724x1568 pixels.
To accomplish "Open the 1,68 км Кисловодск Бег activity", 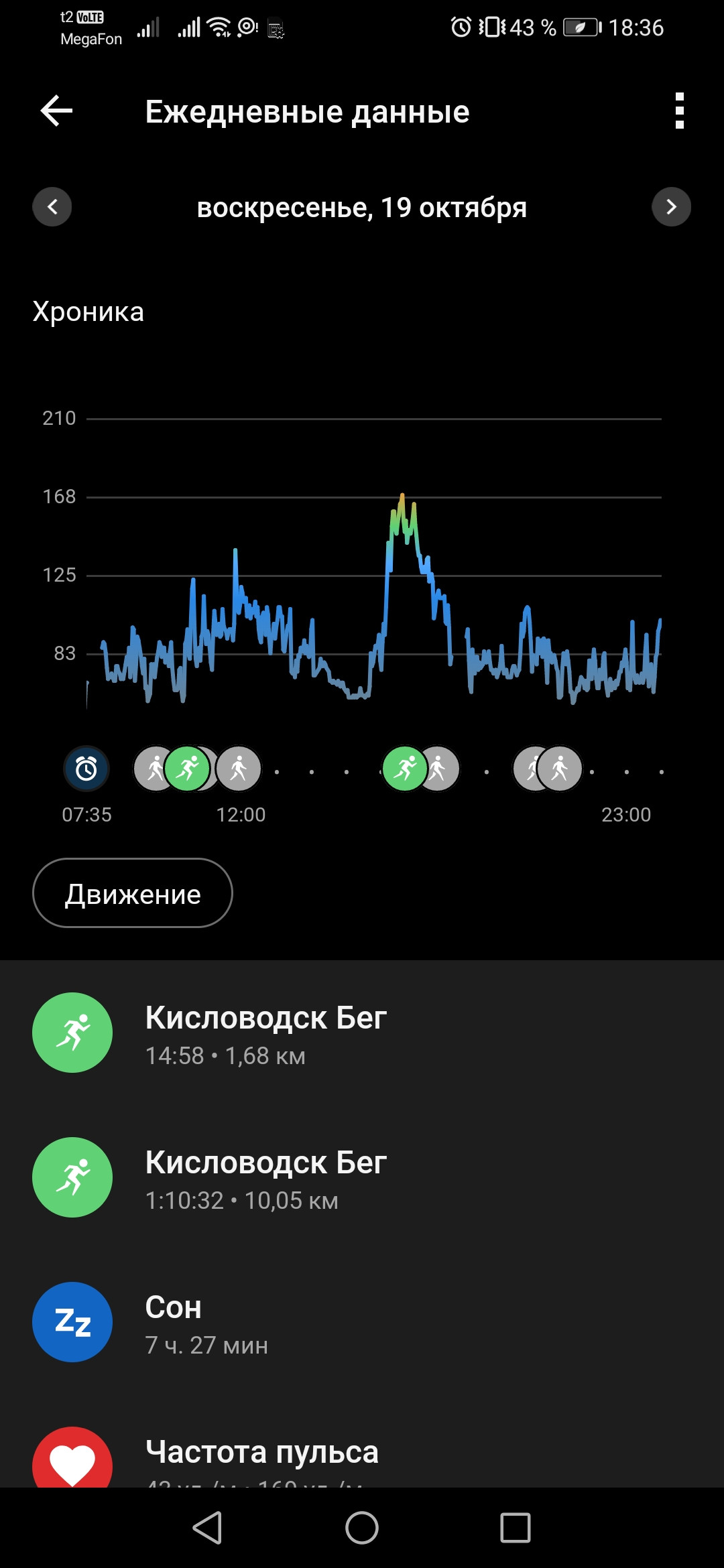I will coord(362,1033).
